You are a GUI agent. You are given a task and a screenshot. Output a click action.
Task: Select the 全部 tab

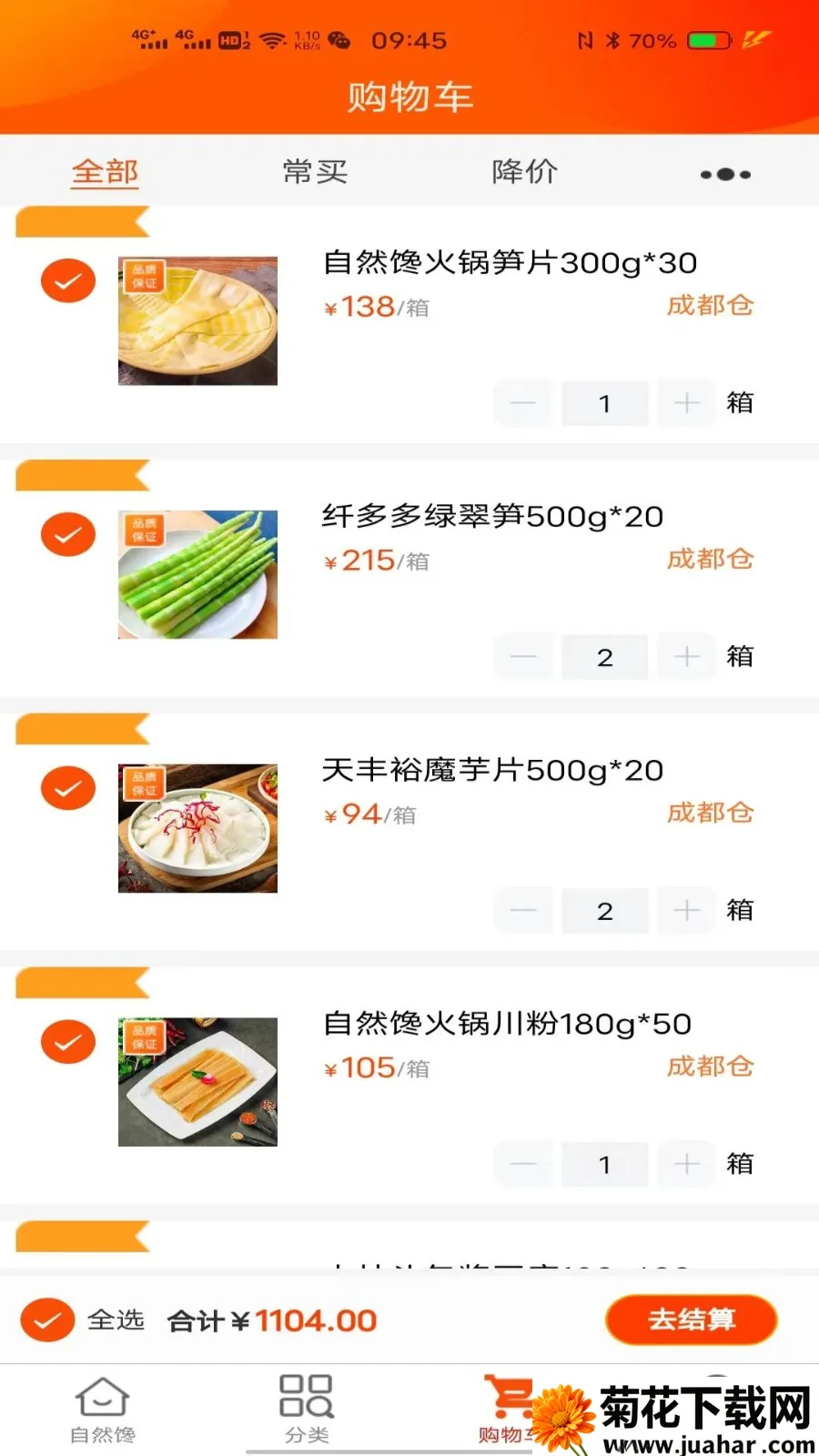[x=105, y=171]
